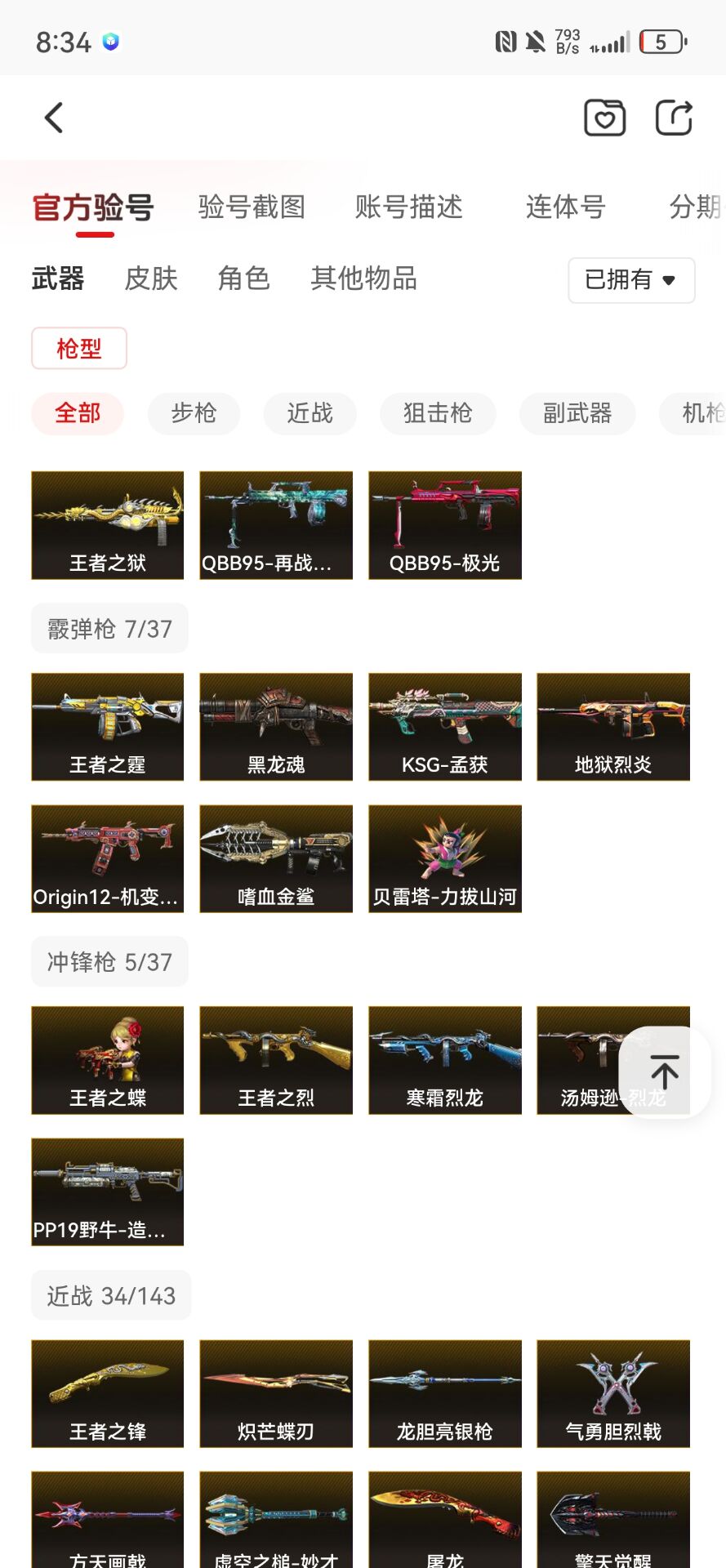Share this account listing

point(674,118)
